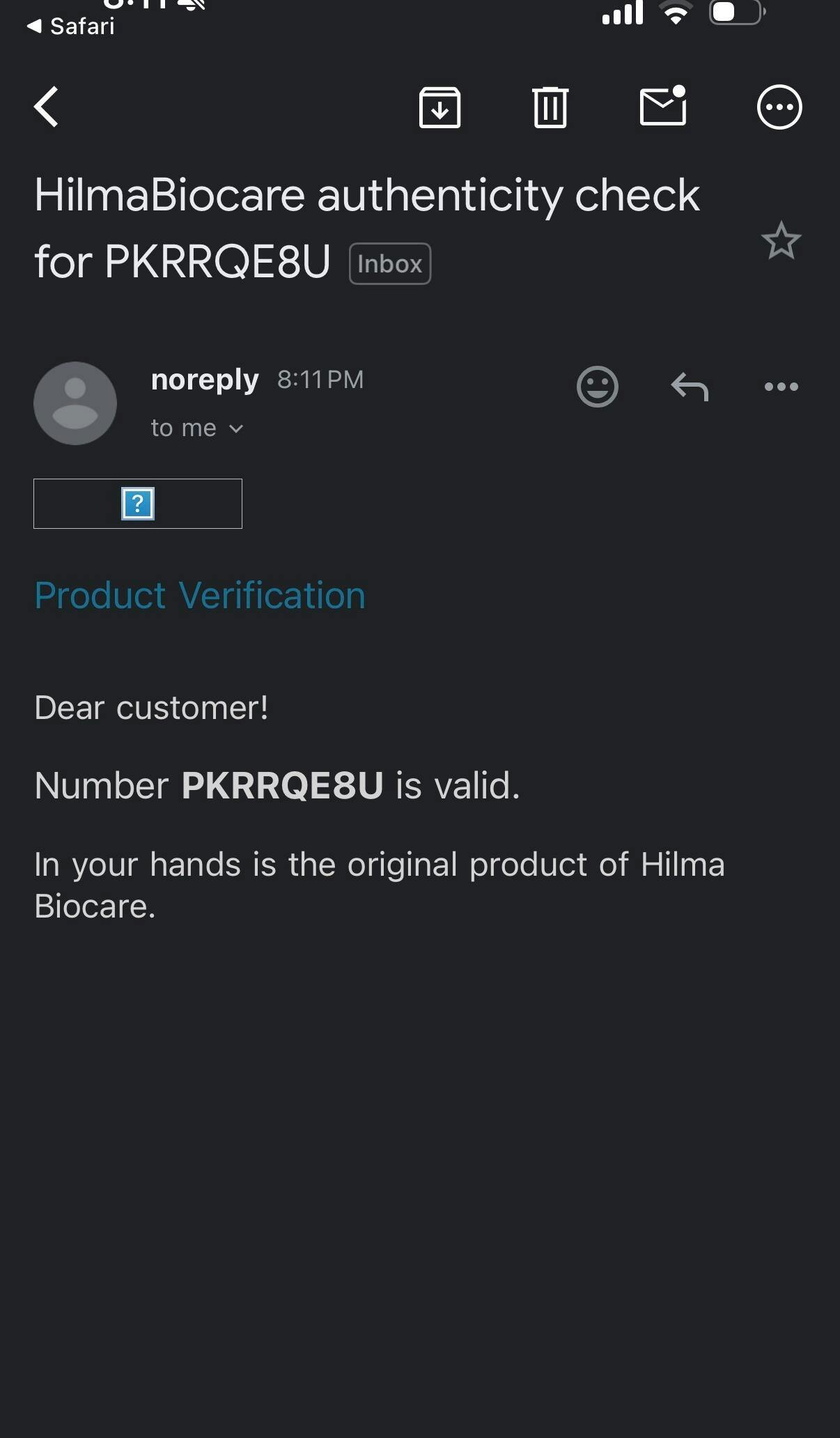Go back to the inbox list

coord(46,107)
